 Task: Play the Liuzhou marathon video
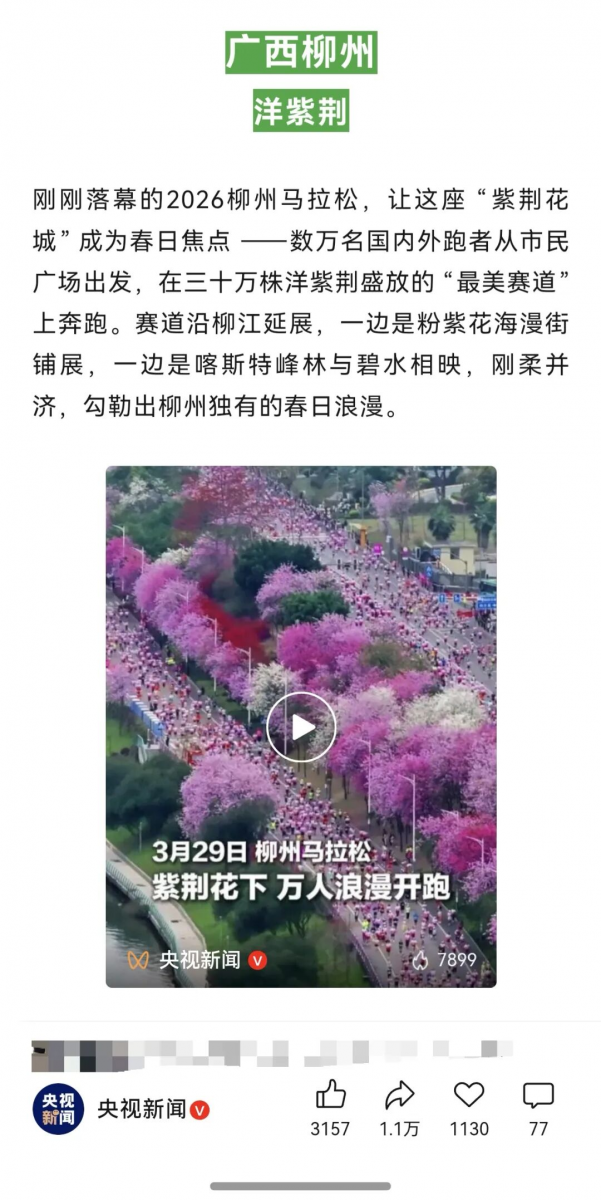(301, 727)
